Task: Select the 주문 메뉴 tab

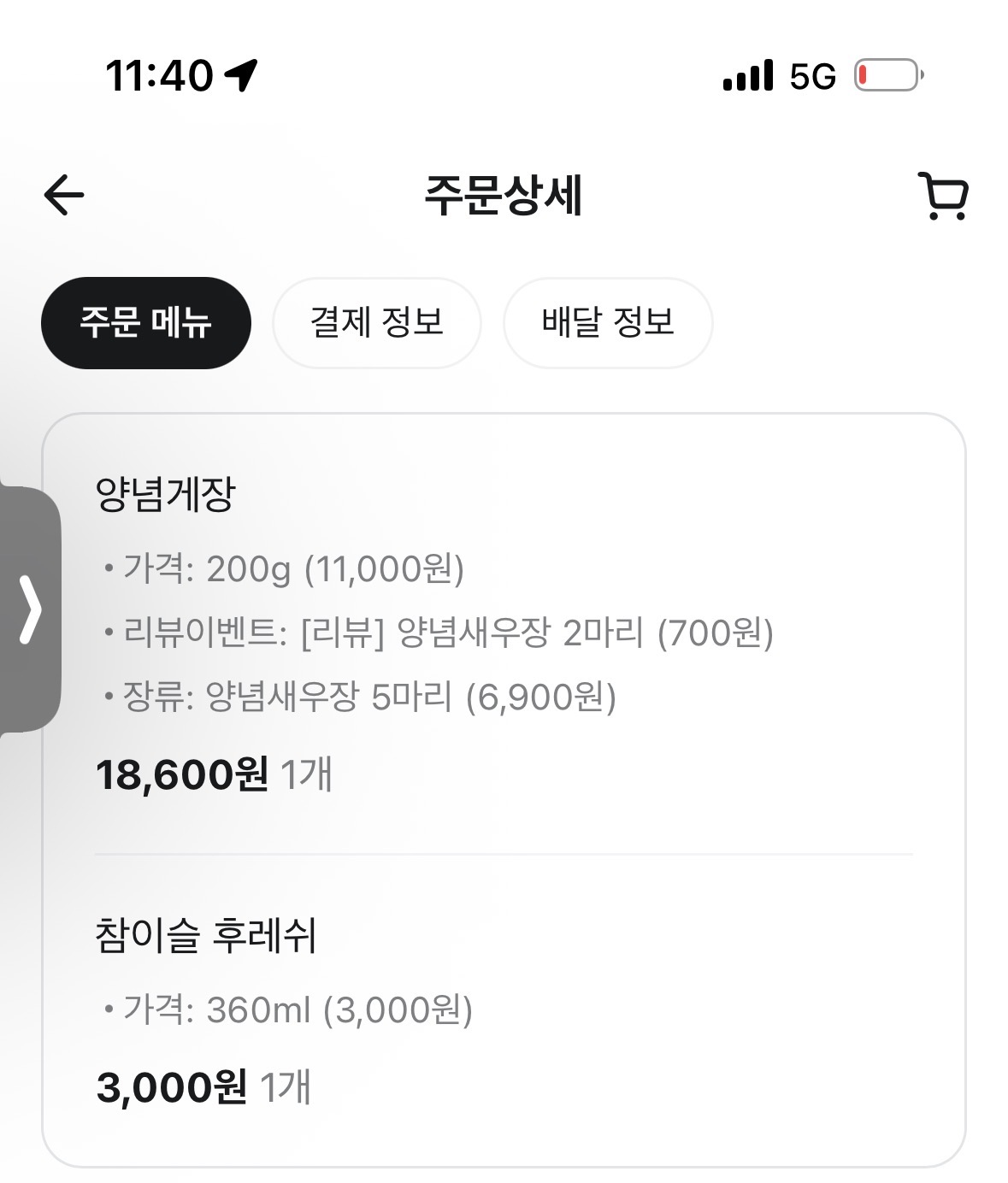Action: point(146,323)
